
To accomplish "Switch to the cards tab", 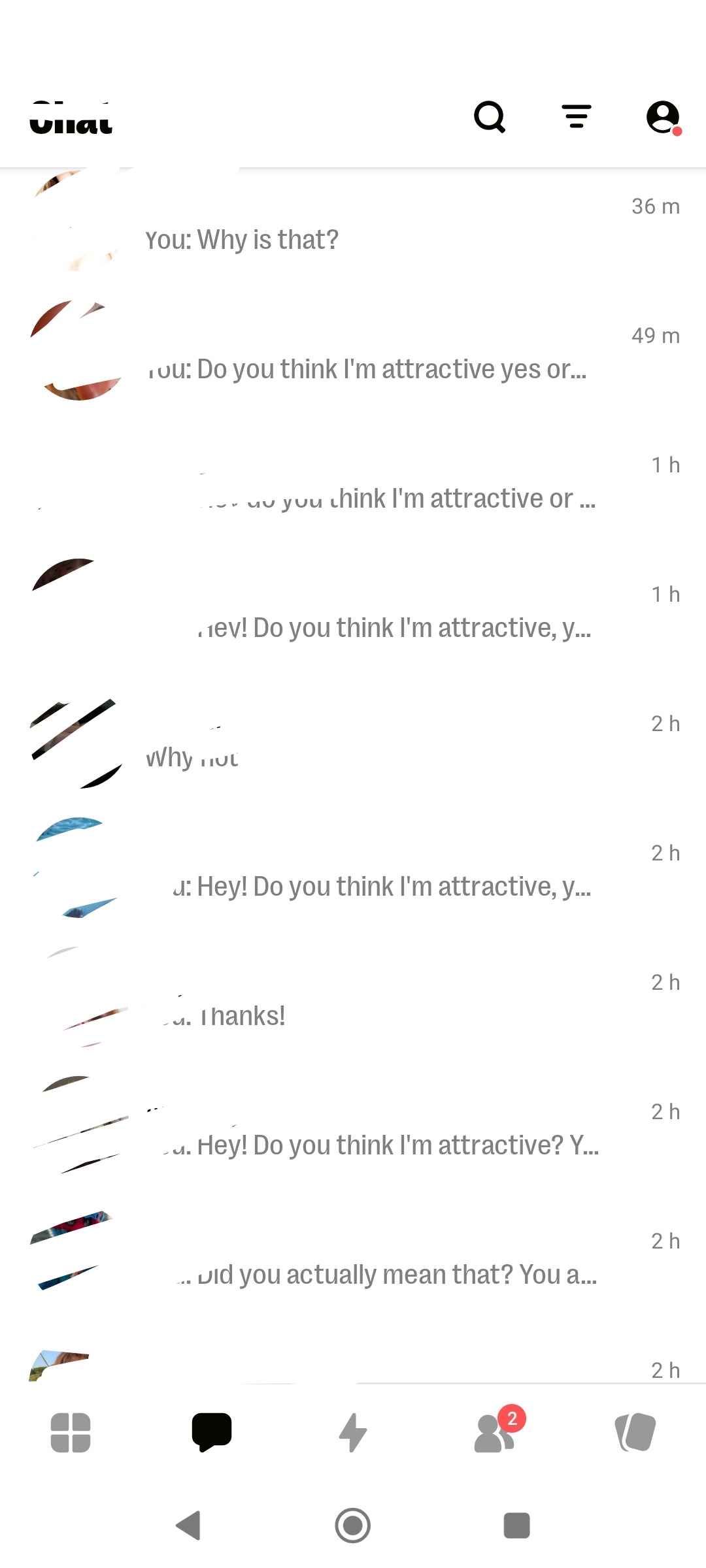I will pyautogui.click(x=635, y=1432).
